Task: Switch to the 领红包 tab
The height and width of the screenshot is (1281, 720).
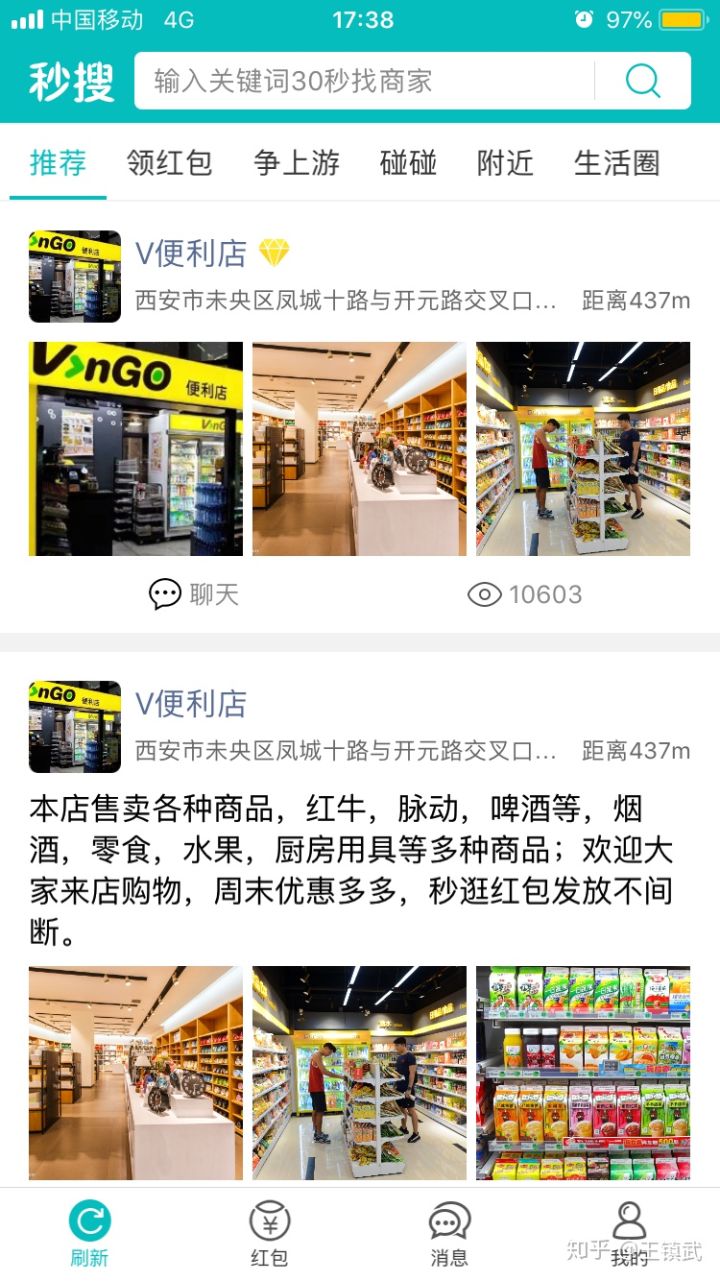Action: tap(169, 163)
